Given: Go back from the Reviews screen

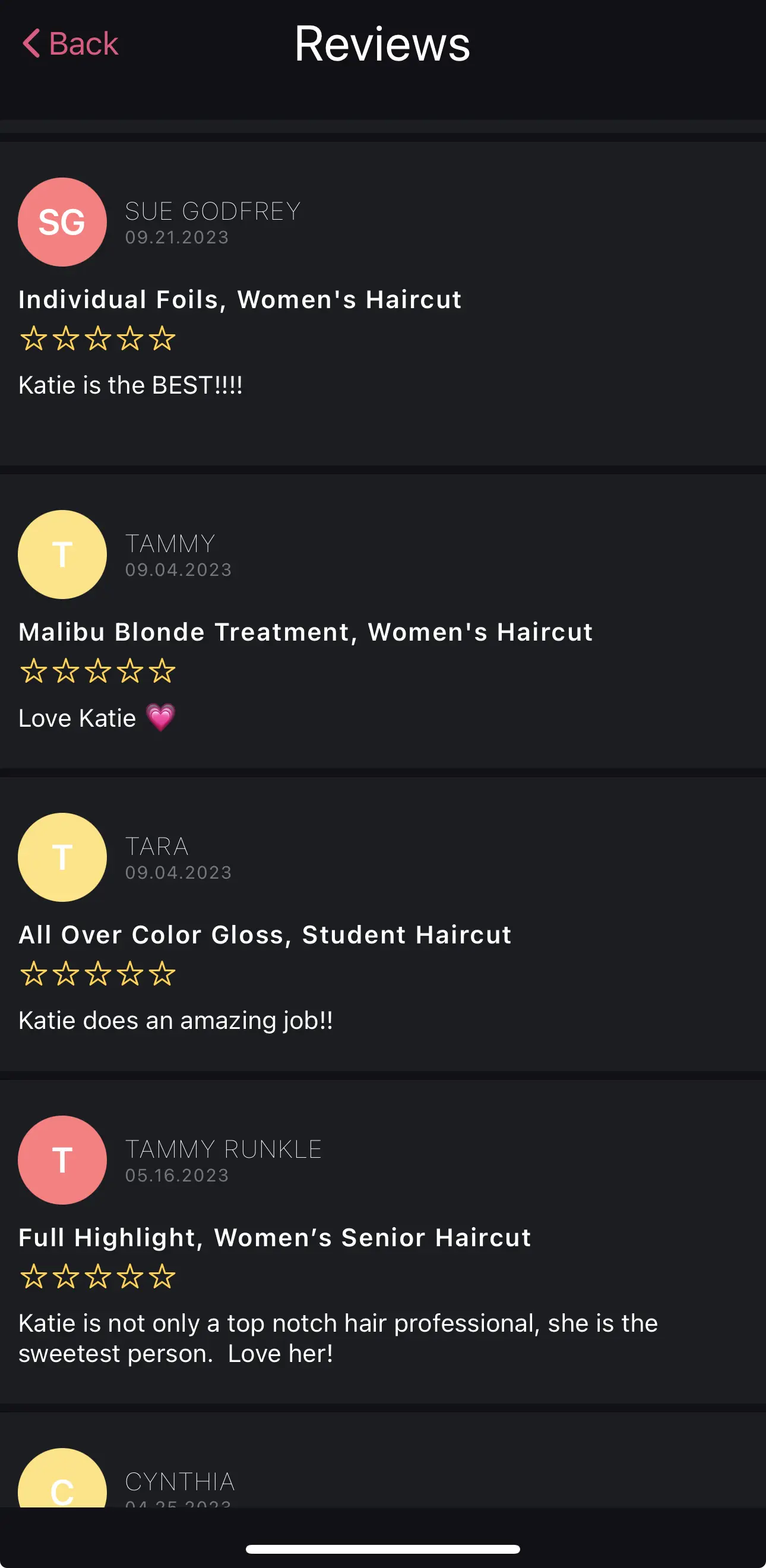Looking at the screenshot, I should (70, 44).
